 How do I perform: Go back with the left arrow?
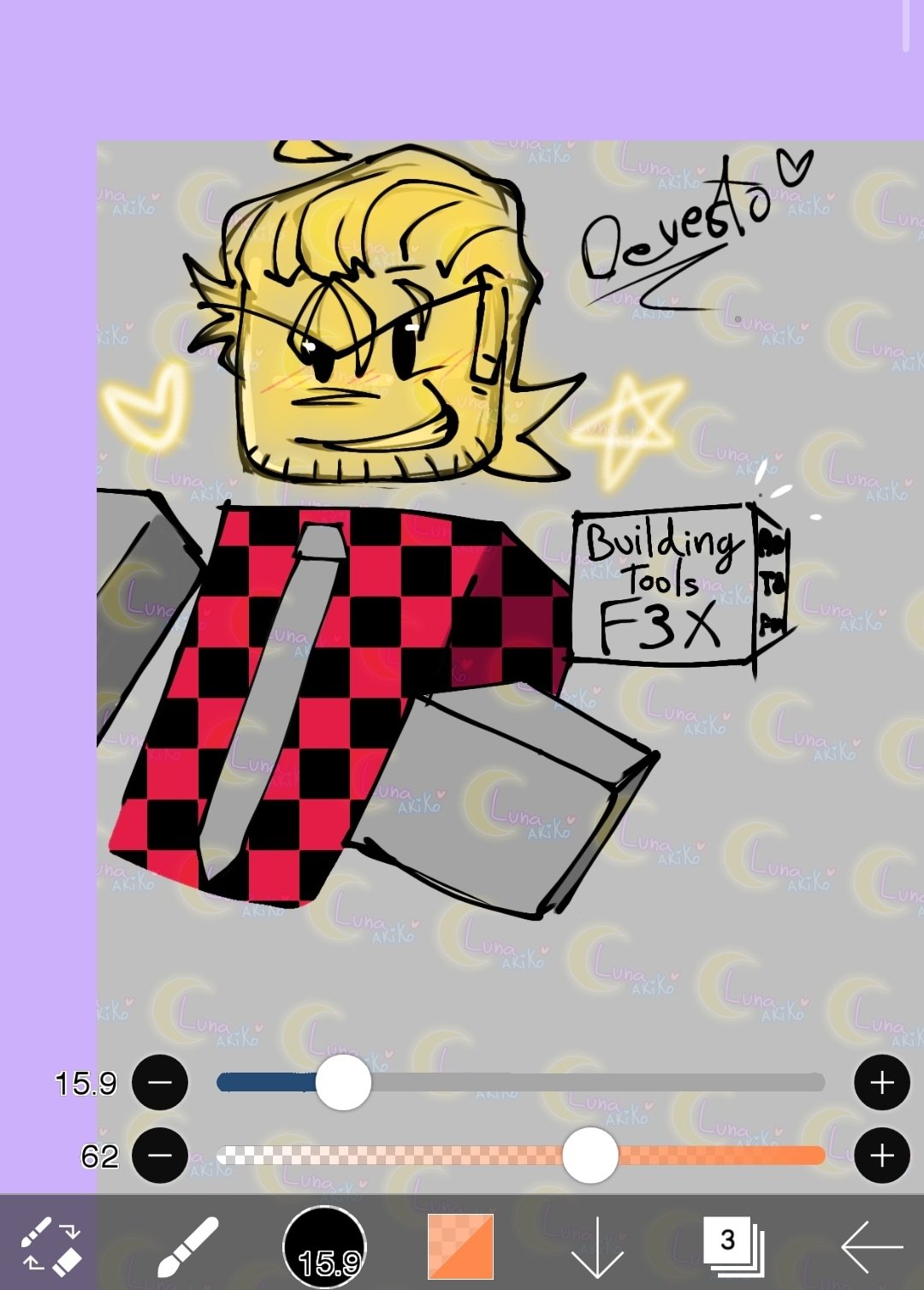871,1246
